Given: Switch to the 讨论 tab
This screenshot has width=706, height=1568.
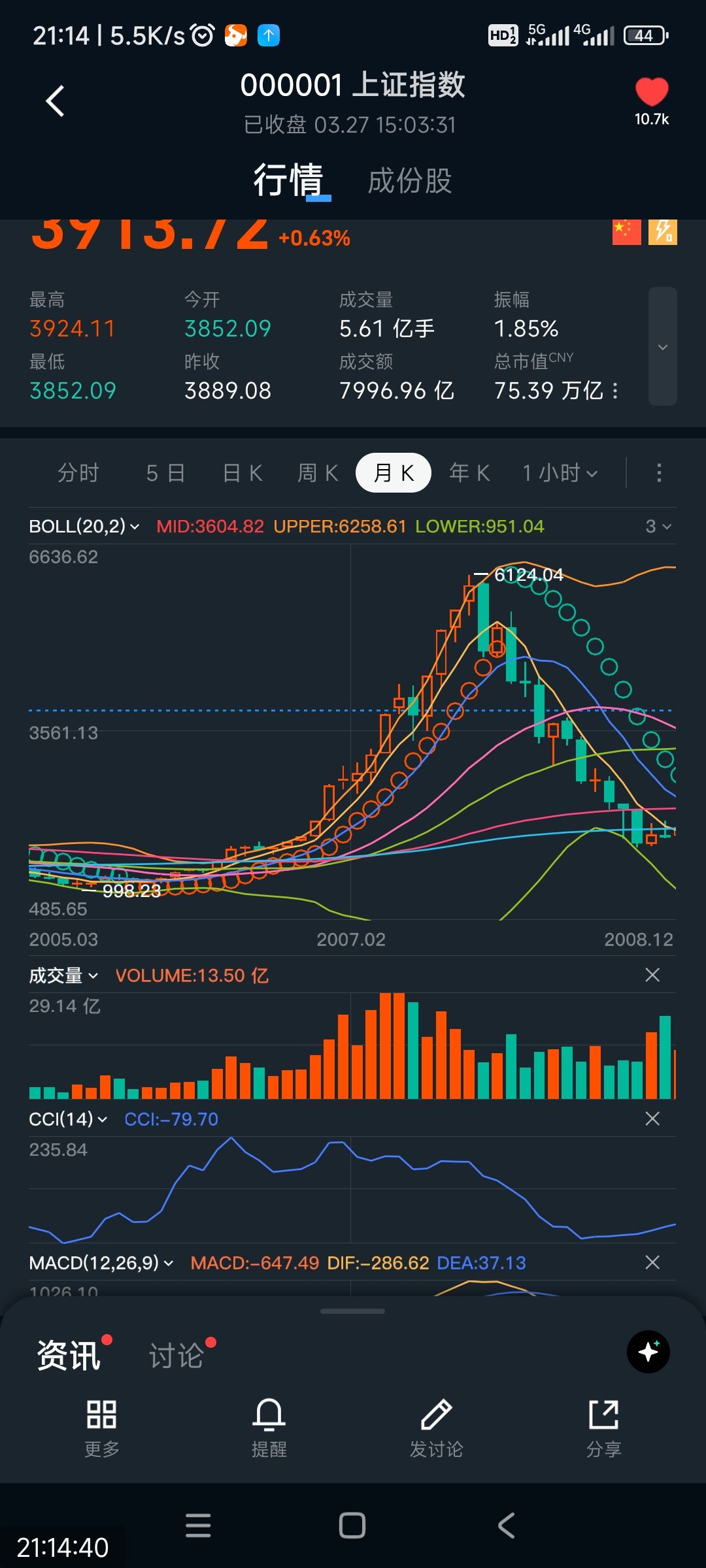Looking at the screenshot, I should (176, 1356).
